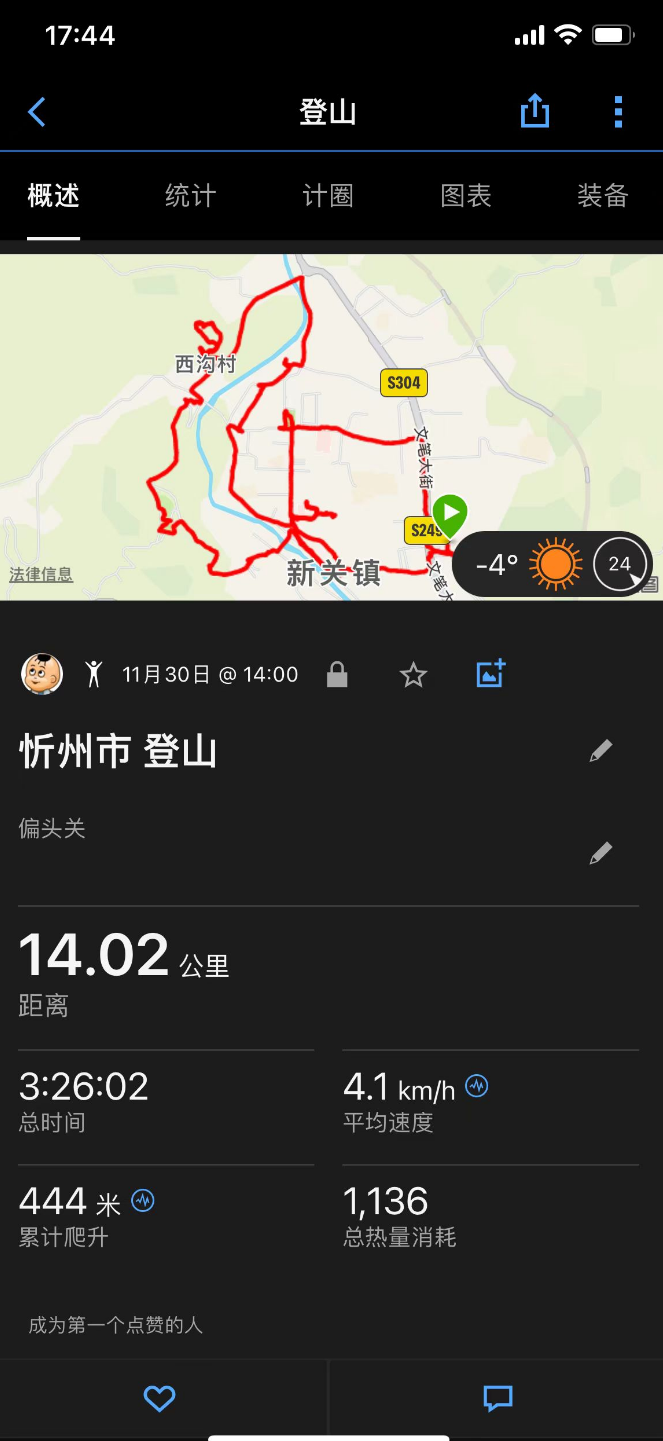
Task: Add a photo to this activity
Action: (x=491, y=674)
